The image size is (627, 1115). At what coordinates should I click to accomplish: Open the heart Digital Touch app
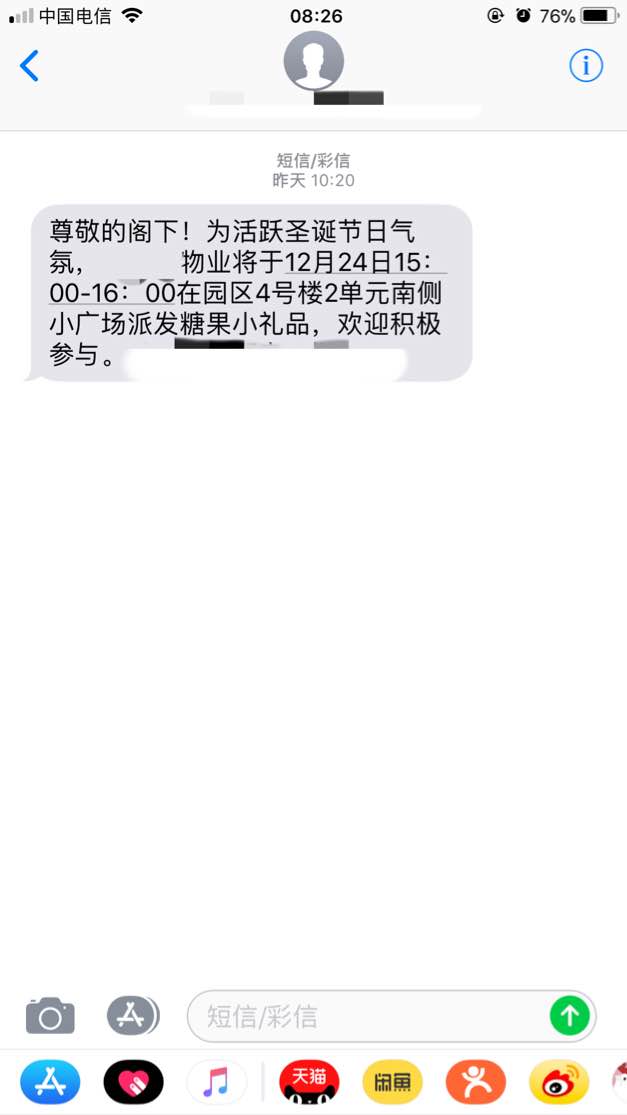coord(133,1082)
